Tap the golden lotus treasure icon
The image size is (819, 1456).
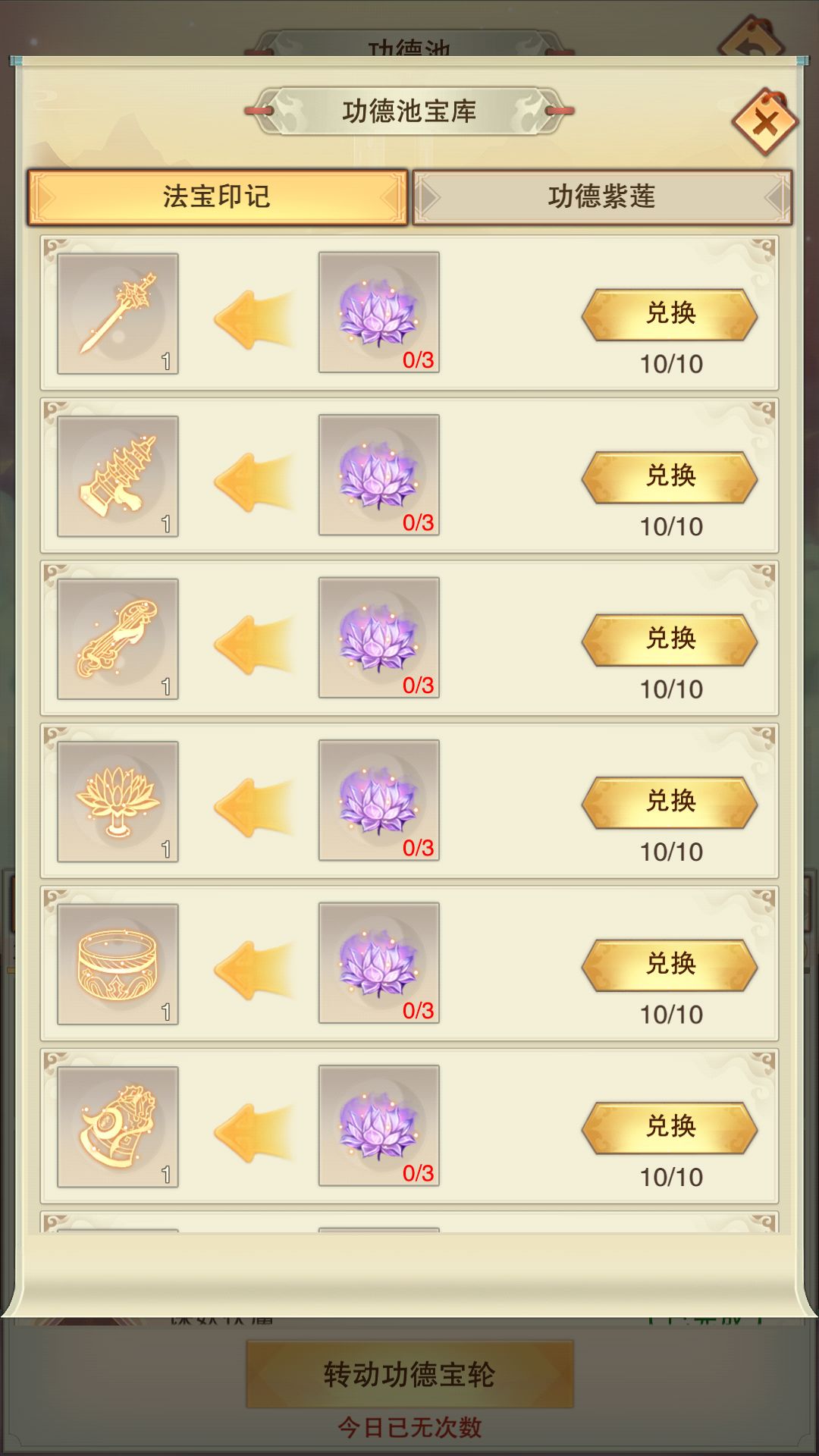[118, 802]
